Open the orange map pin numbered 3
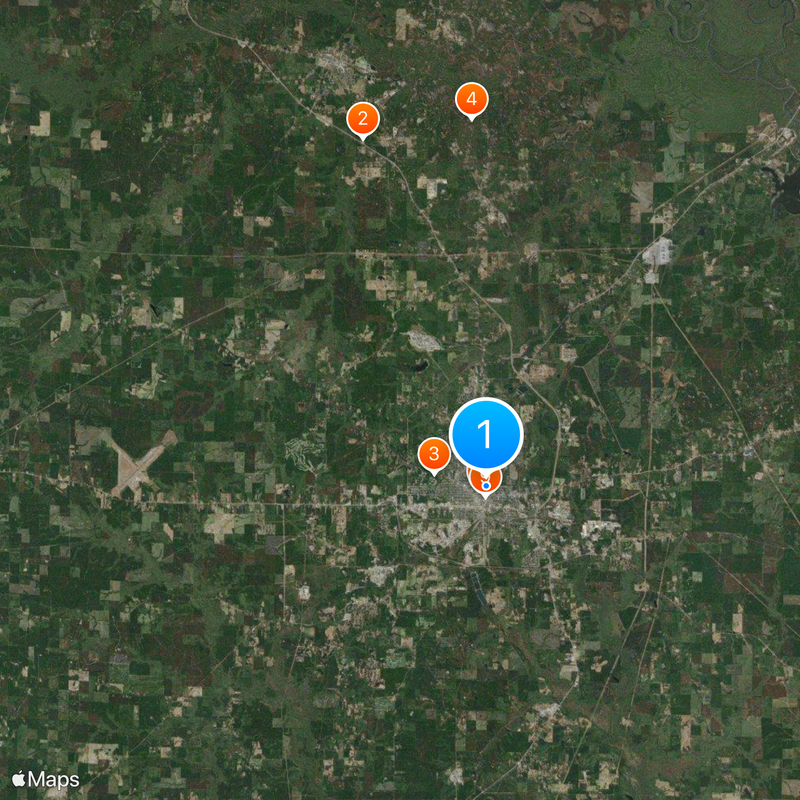Image resolution: width=800 pixels, height=800 pixels. (433, 454)
